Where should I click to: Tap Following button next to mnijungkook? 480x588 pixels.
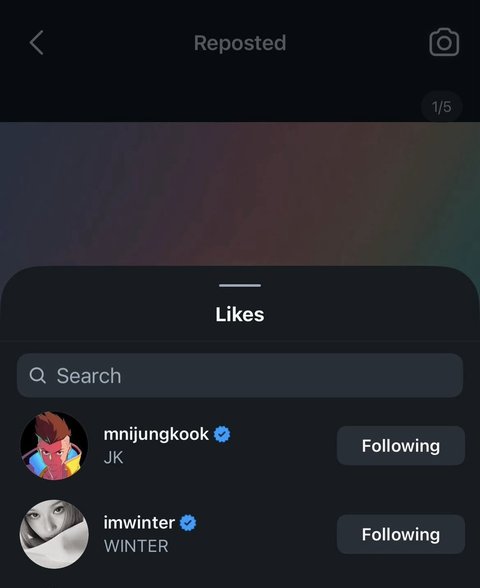(x=401, y=446)
